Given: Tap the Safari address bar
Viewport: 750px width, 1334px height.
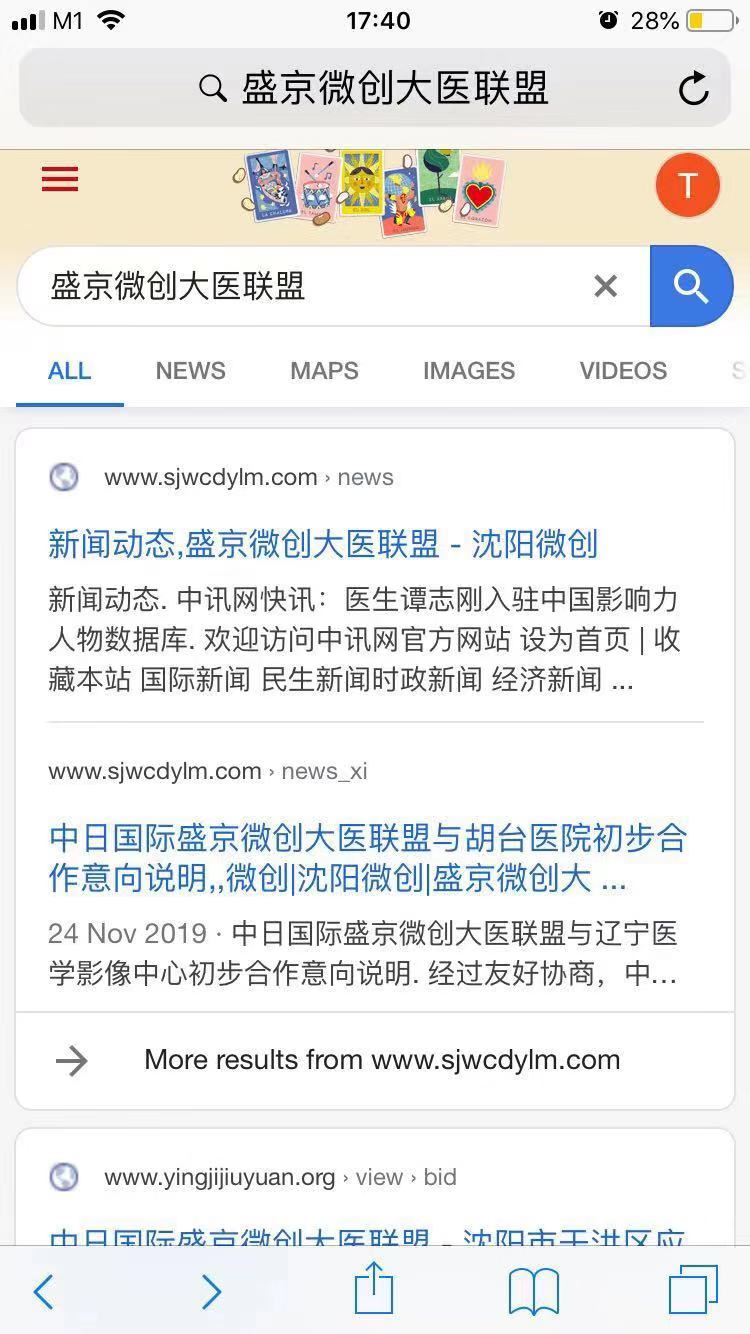Looking at the screenshot, I should [x=375, y=89].
